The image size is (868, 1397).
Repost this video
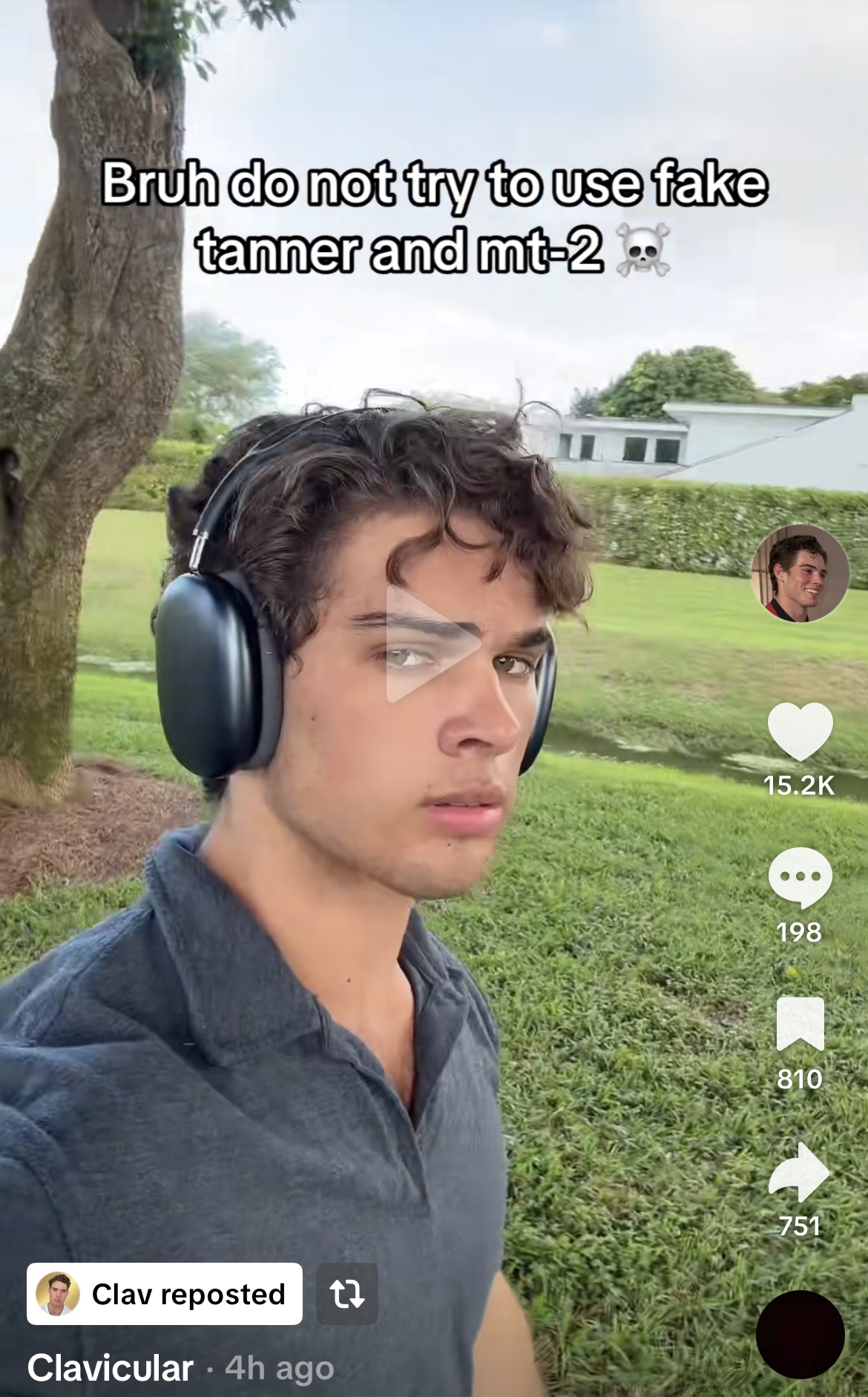point(346,1294)
